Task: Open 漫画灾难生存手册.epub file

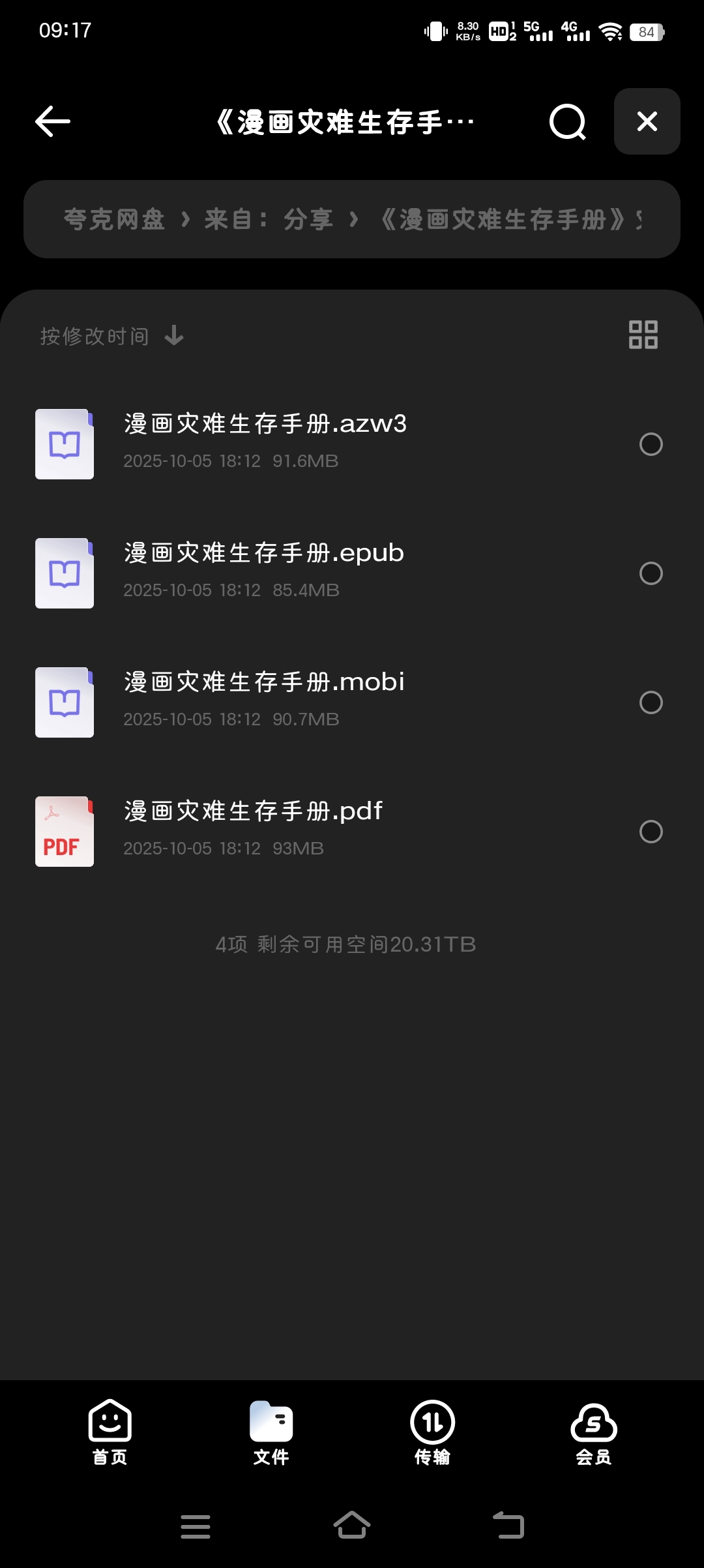Action: point(263,552)
